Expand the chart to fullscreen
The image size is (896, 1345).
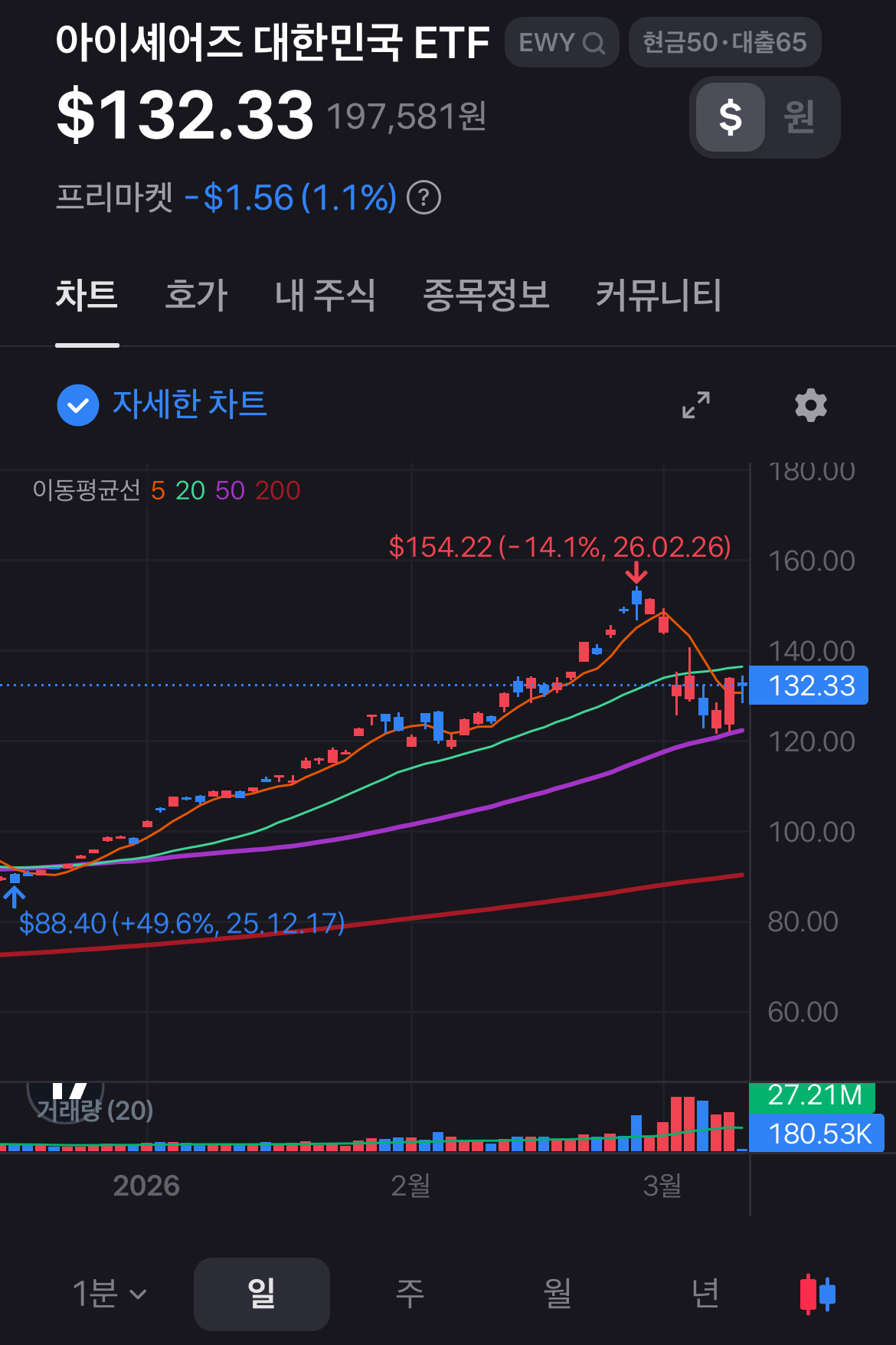[x=696, y=404]
